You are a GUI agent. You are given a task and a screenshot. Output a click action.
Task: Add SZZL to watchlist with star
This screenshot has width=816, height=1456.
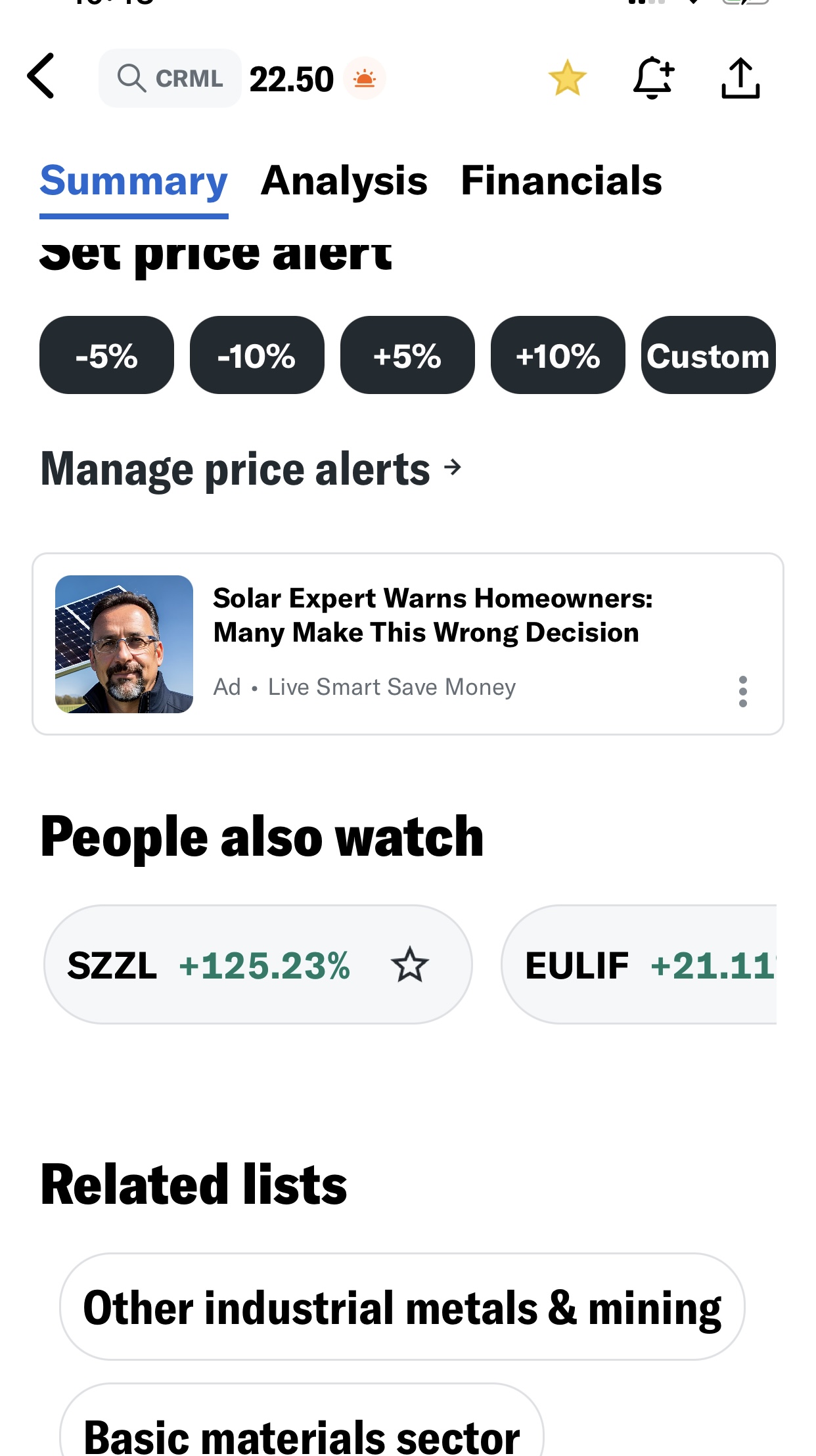(x=409, y=965)
